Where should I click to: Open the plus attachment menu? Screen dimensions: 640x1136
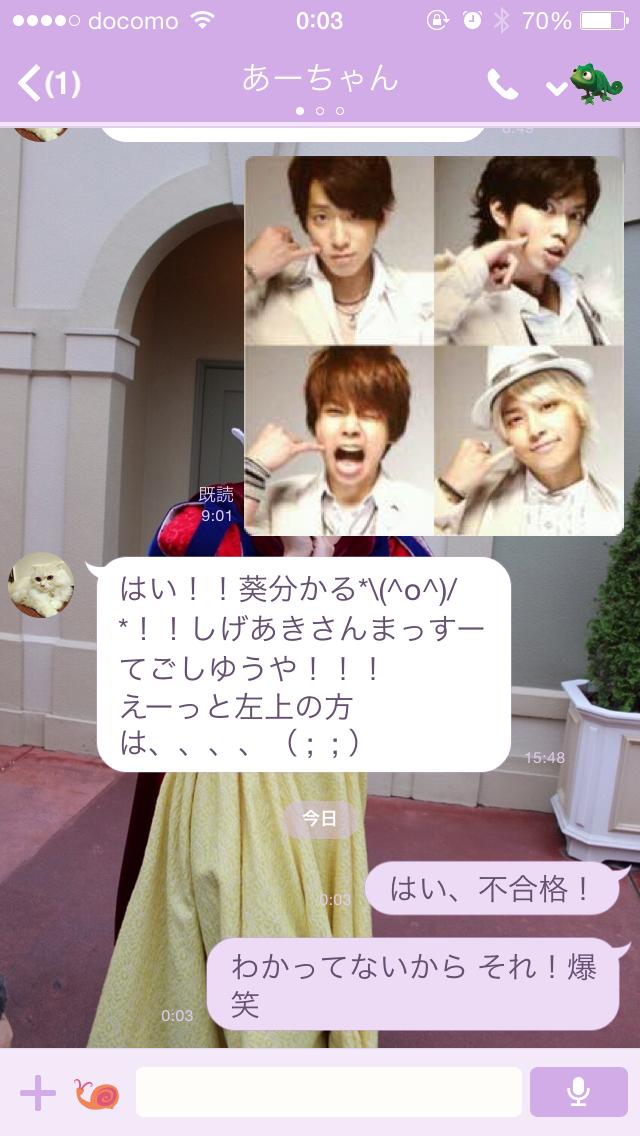37,1093
